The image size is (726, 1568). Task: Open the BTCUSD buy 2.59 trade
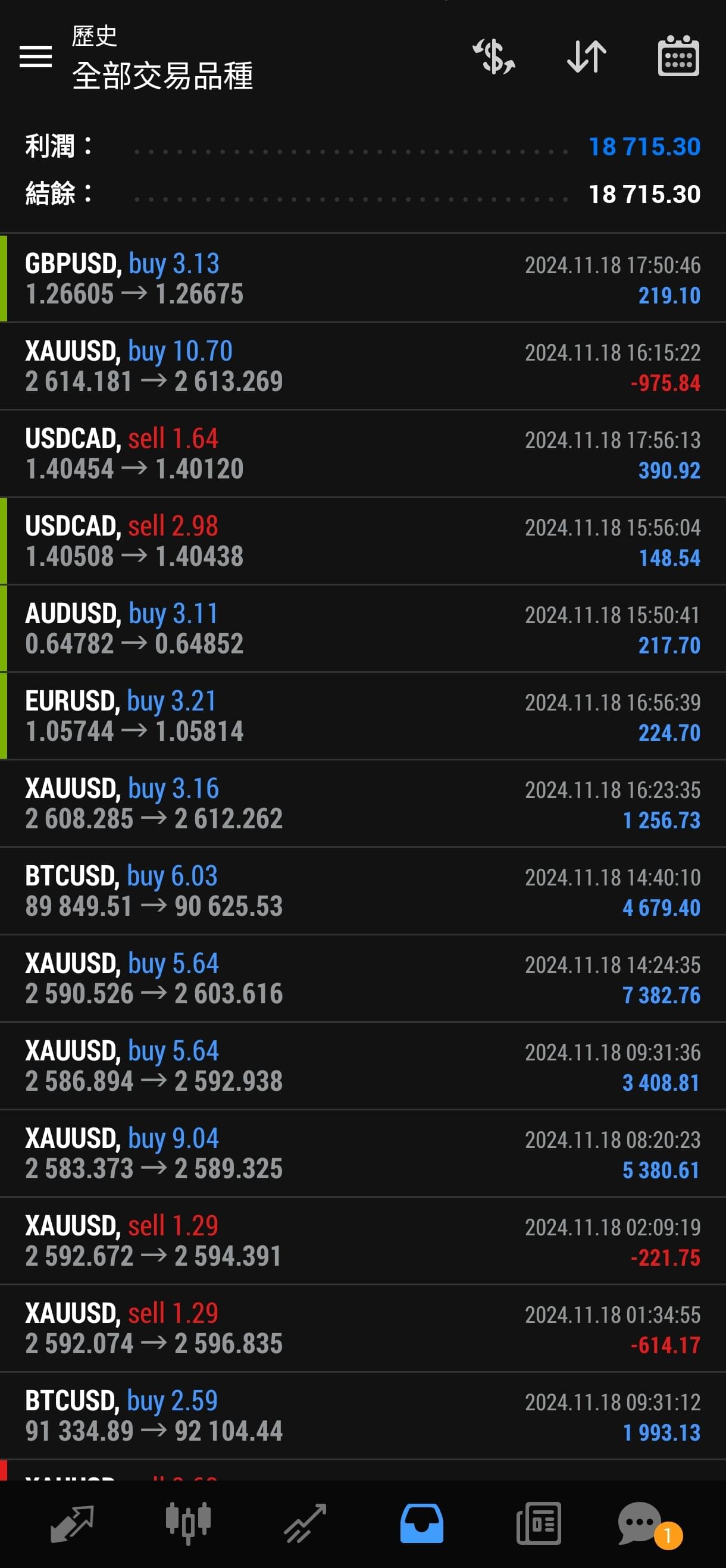[362, 1416]
